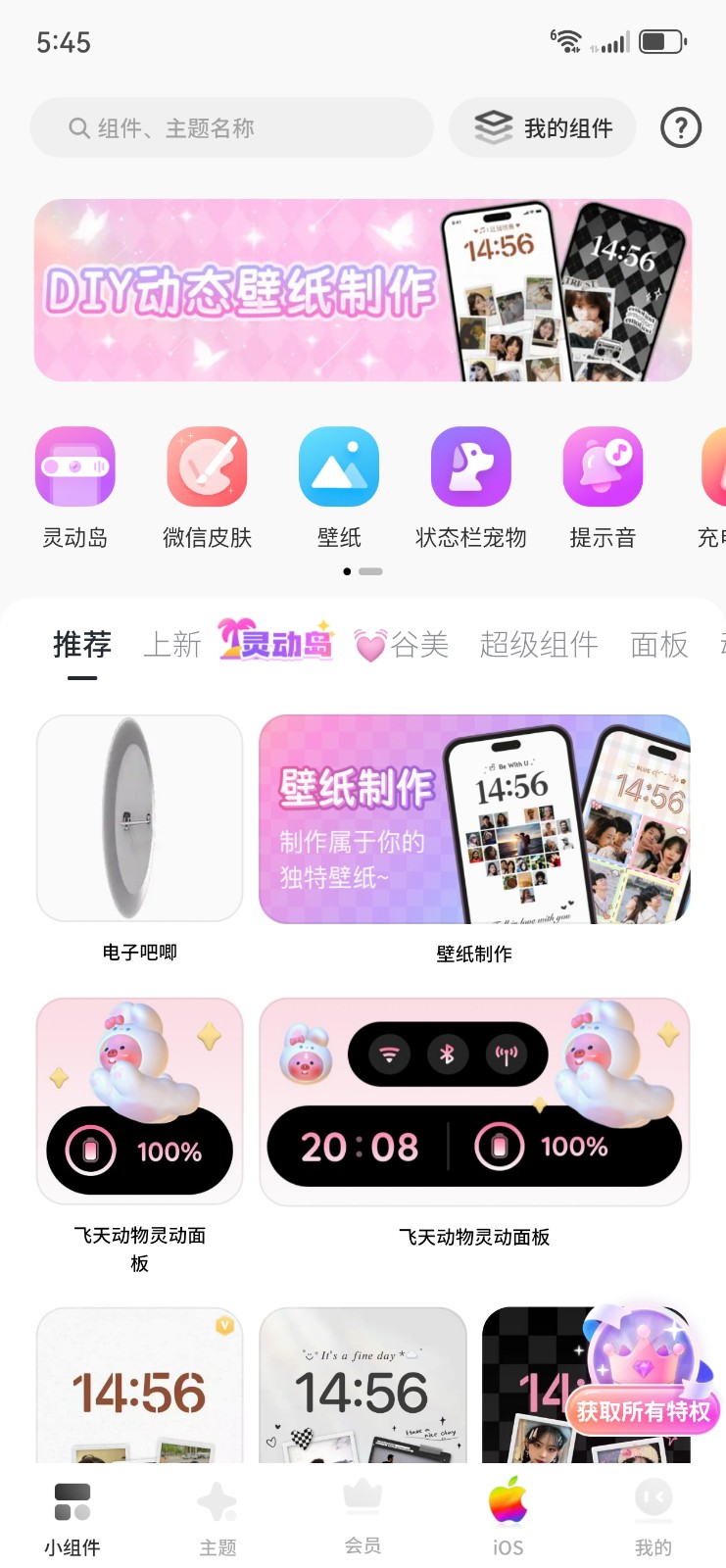Open 状态栏宠物
Screen dimensions: 726x1568
471,467
